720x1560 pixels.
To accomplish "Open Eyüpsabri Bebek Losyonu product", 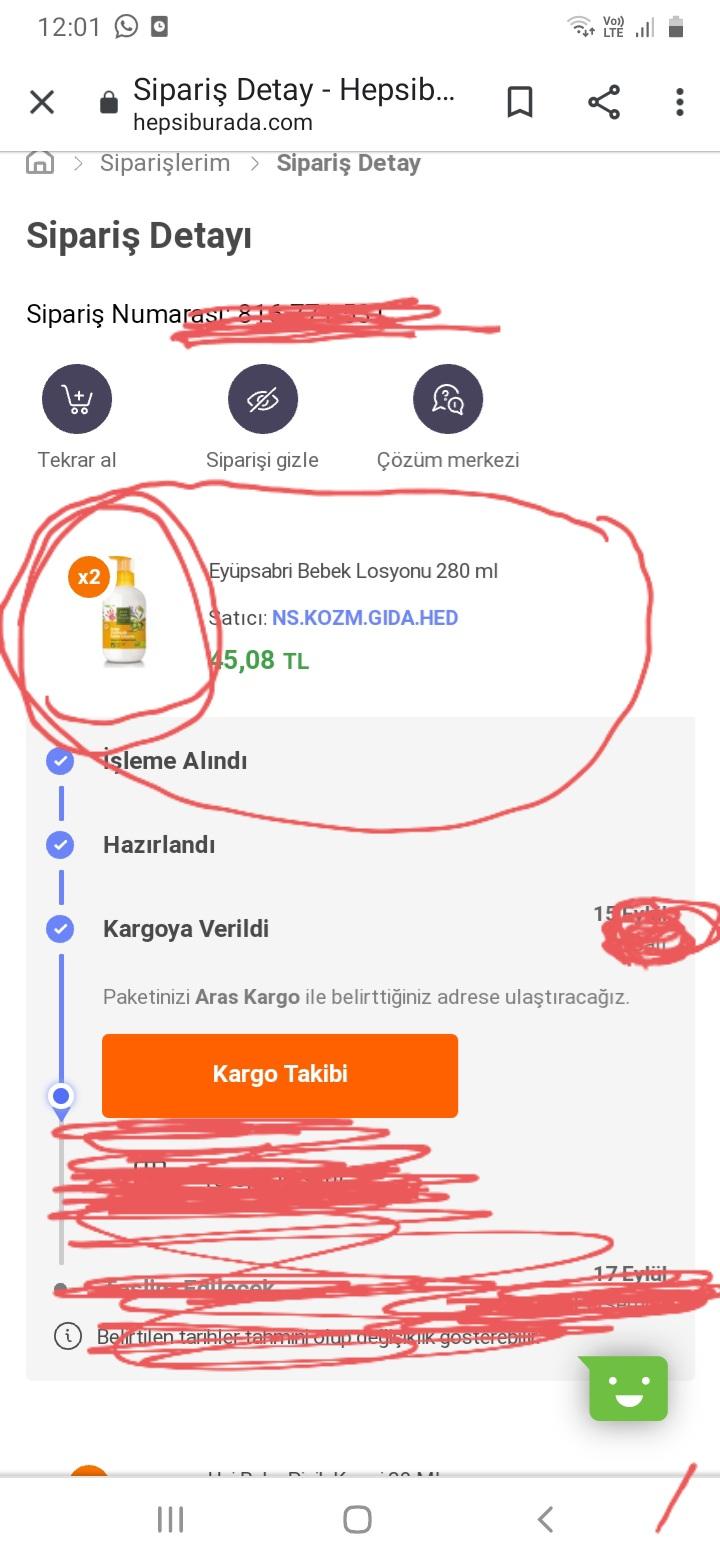I will 353,571.
